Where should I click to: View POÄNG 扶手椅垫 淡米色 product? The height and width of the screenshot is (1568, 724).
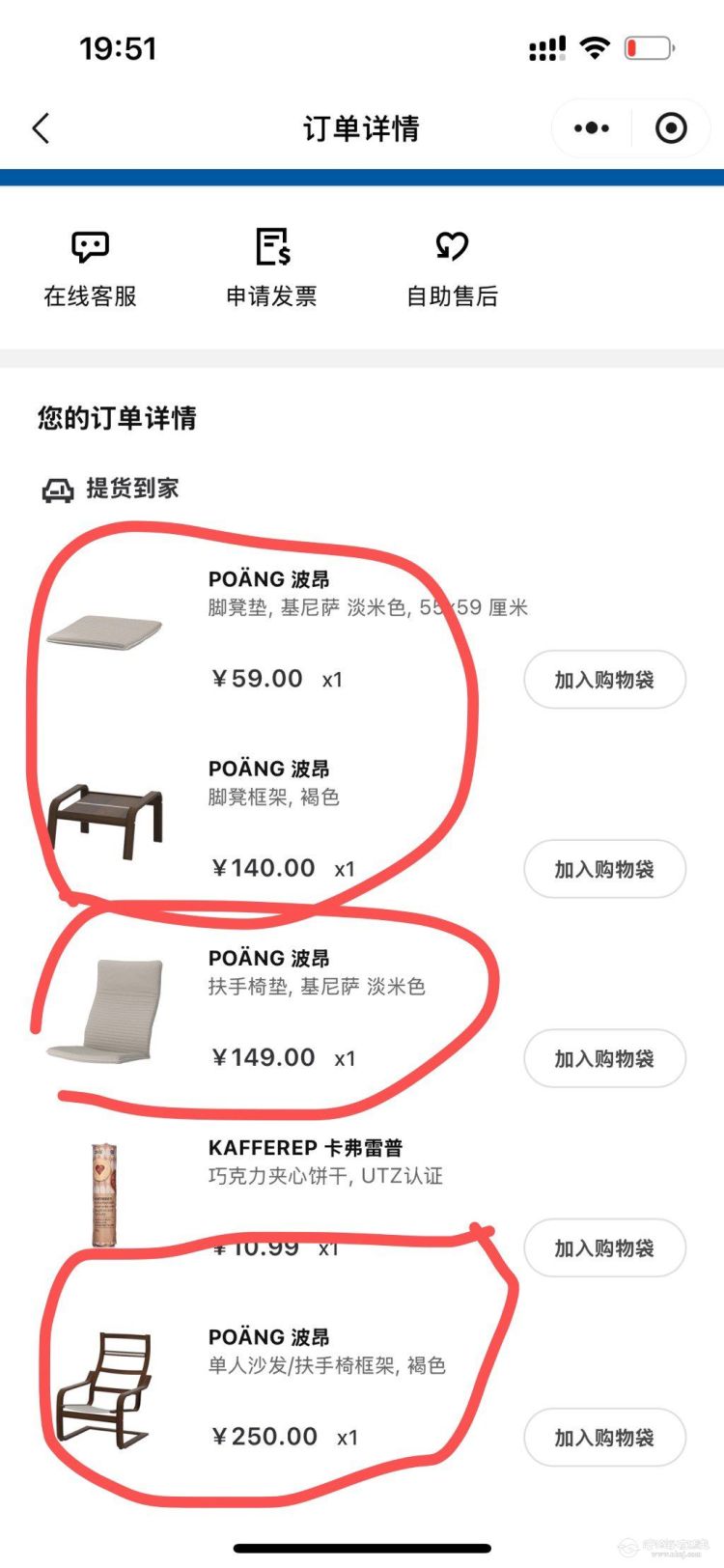pyautogui.click(x=103, y=1011)
